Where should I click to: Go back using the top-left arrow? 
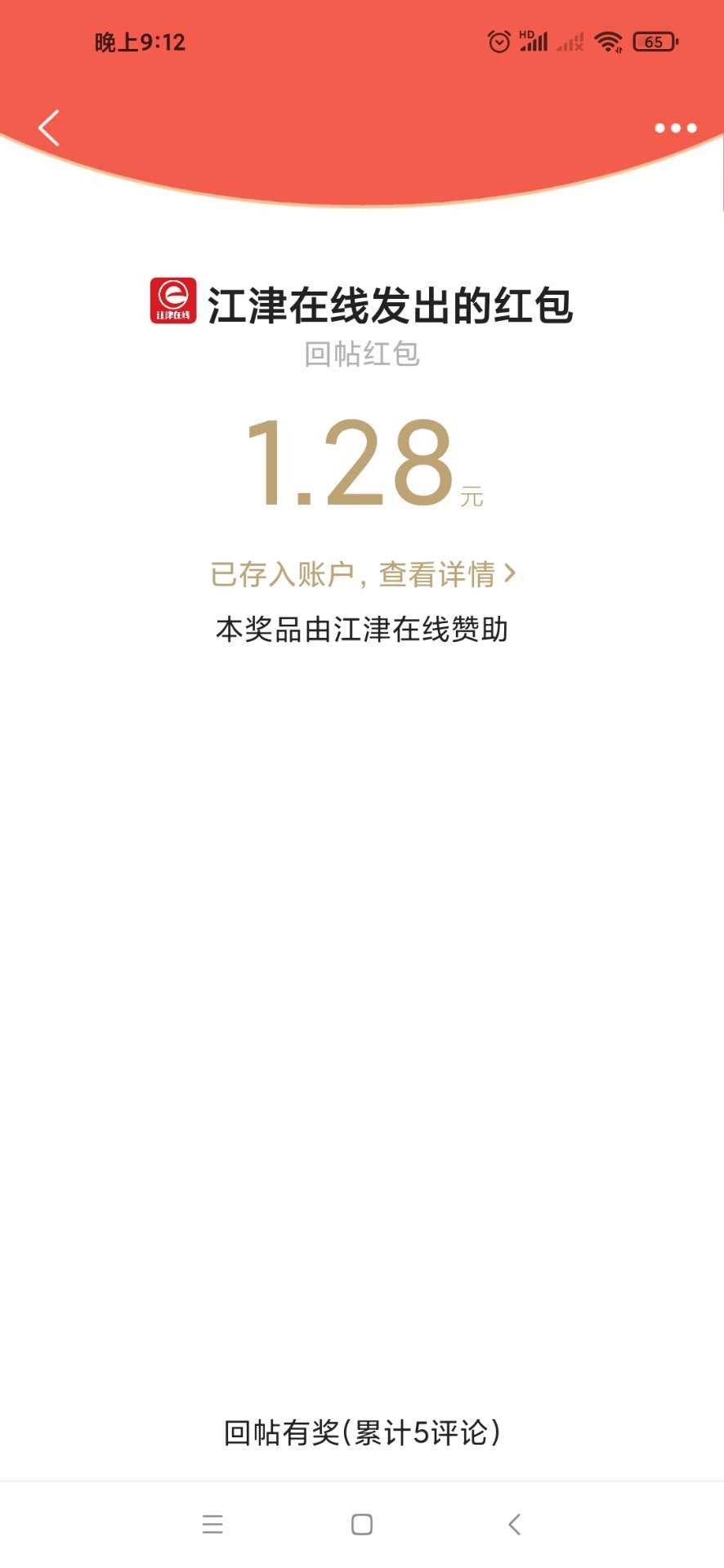(x=49, y=127)
